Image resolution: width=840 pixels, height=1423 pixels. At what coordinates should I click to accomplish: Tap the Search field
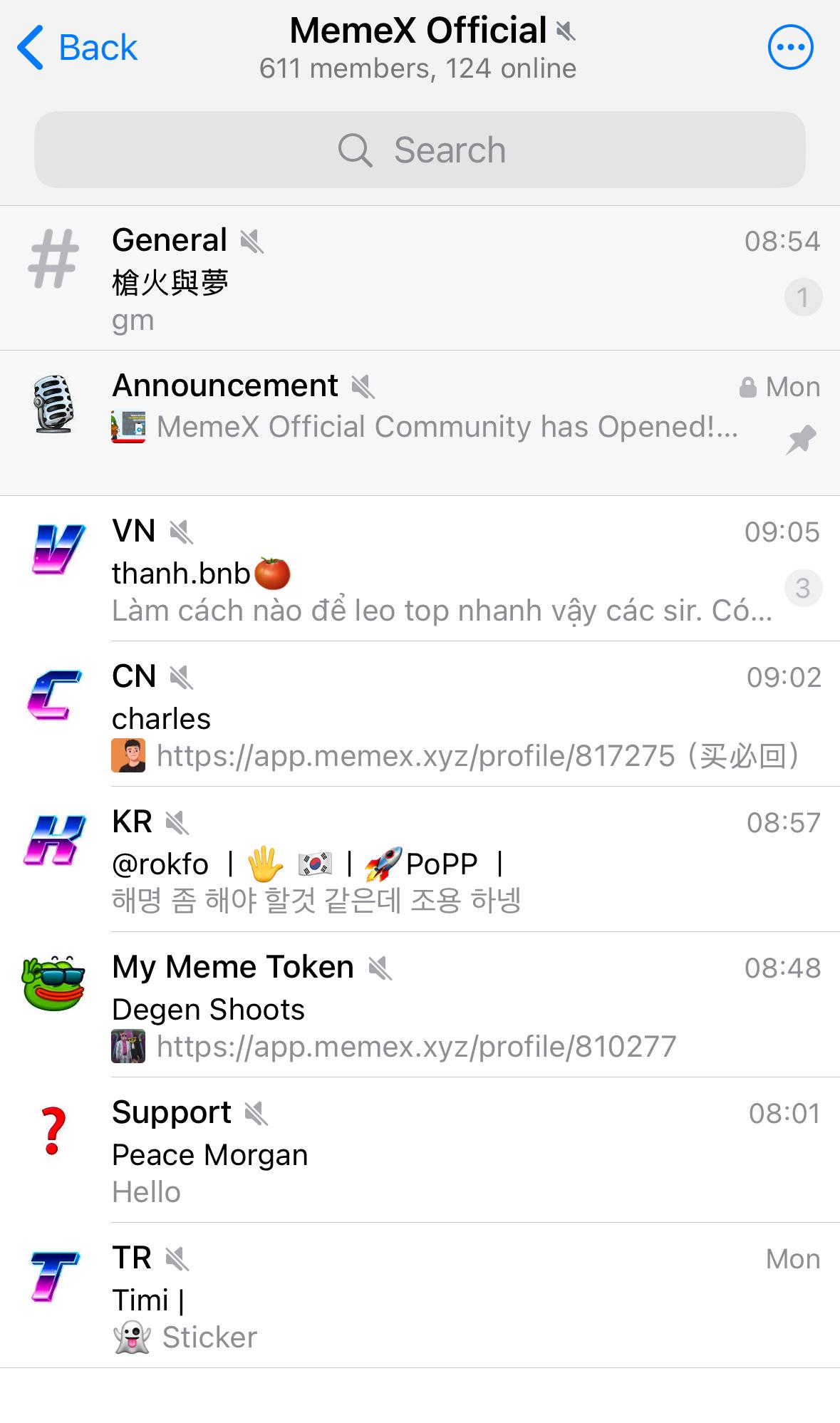tap(420, 150)
